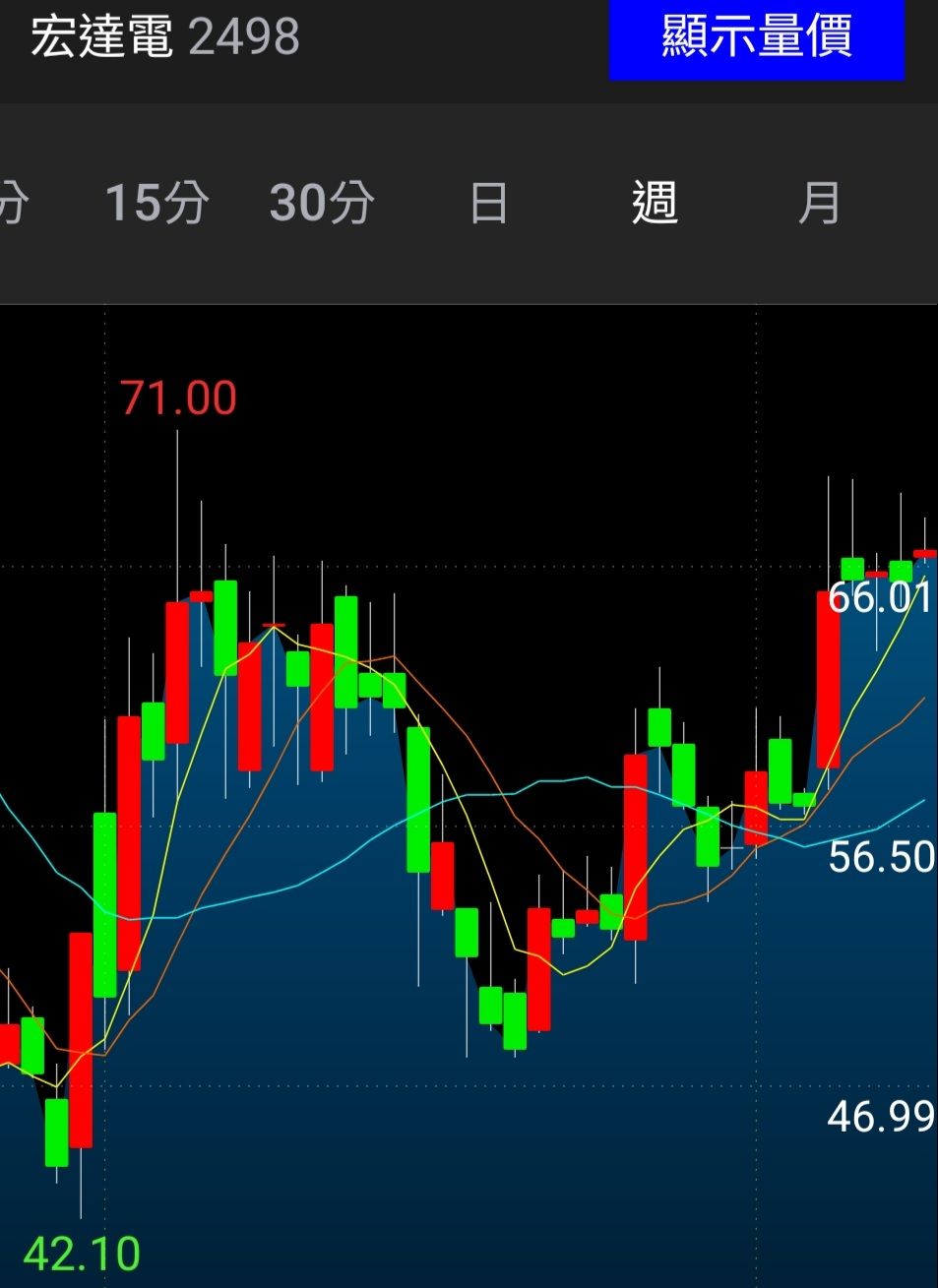
Task: Tap the 顯示量價 button
Action: click(x=756, y=38)
